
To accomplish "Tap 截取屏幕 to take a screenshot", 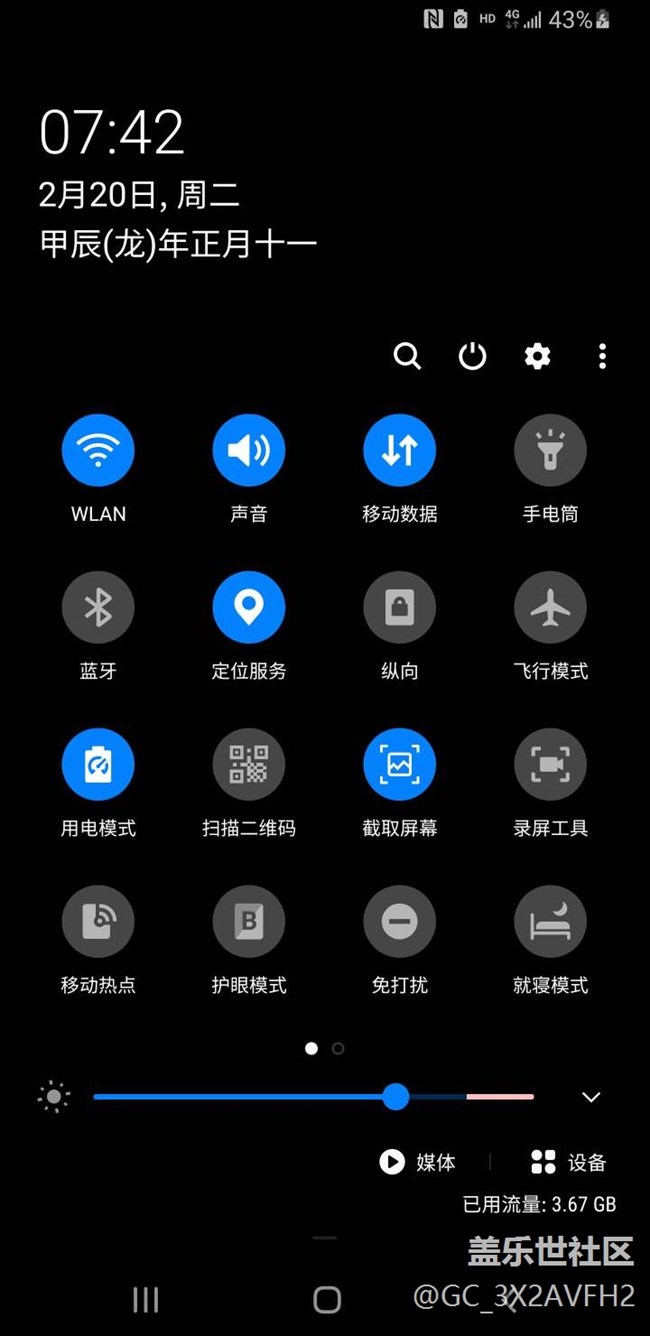I will tap(399, 765).
